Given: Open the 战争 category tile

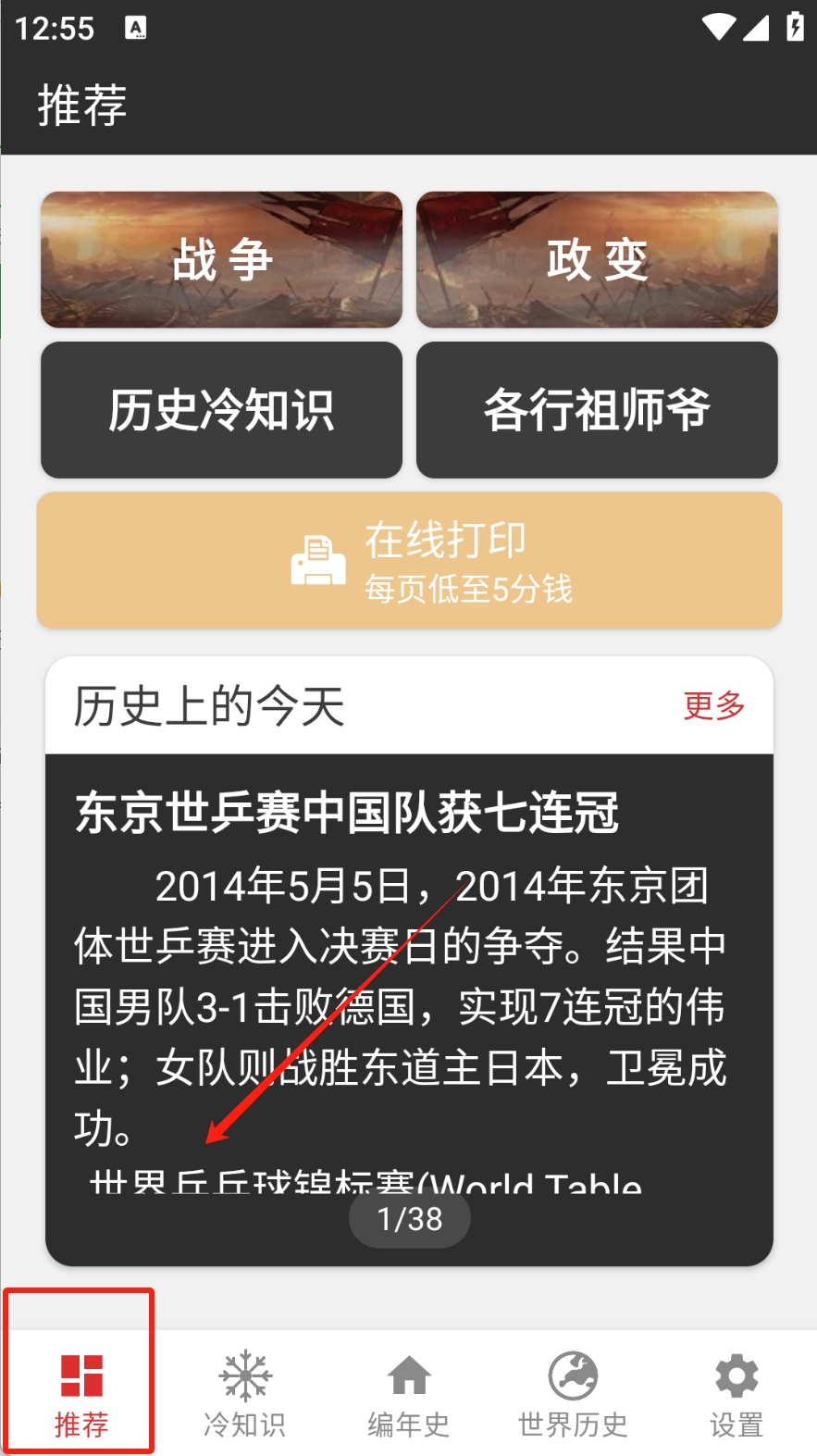Looking at the screenshot, I should coord(221,259).
